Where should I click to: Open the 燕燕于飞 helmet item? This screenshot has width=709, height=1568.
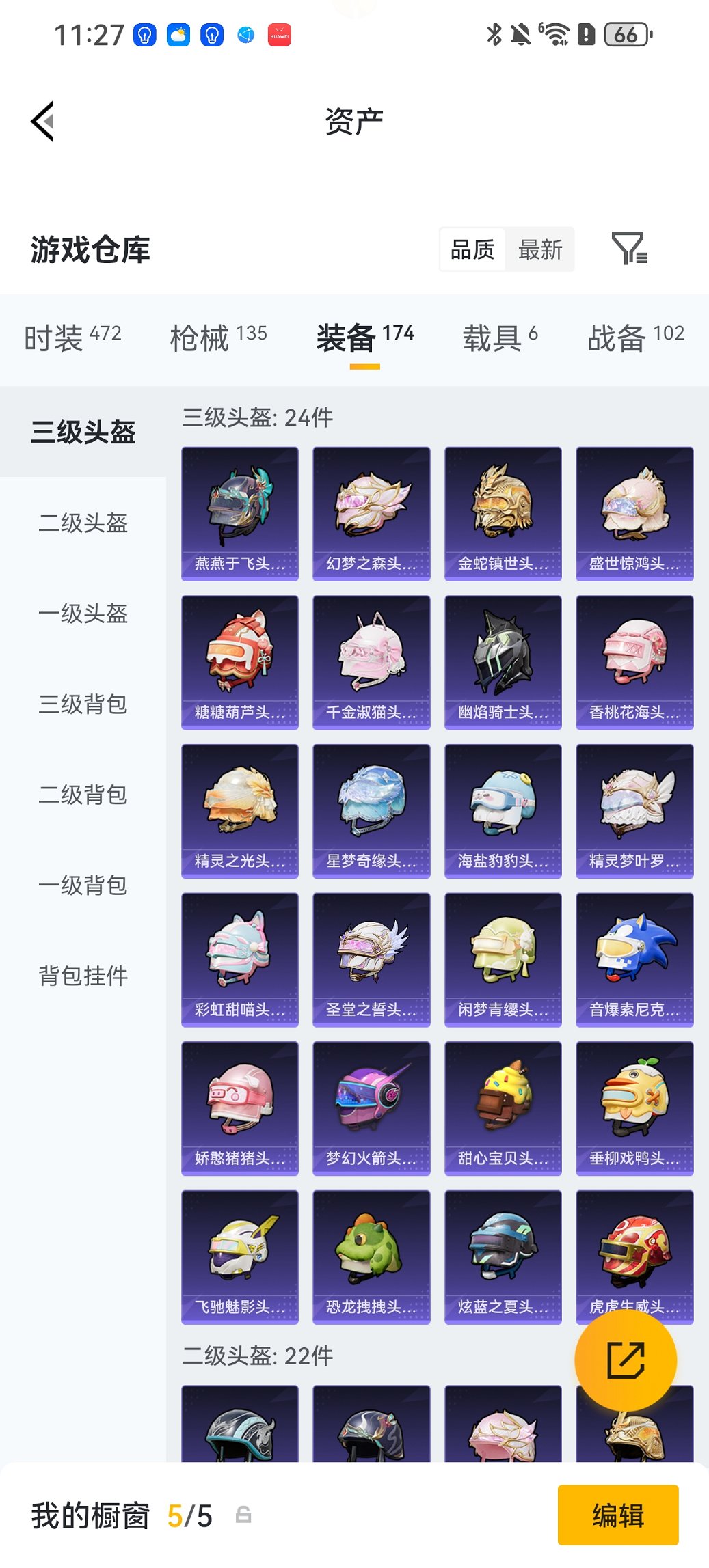point(240,513)
